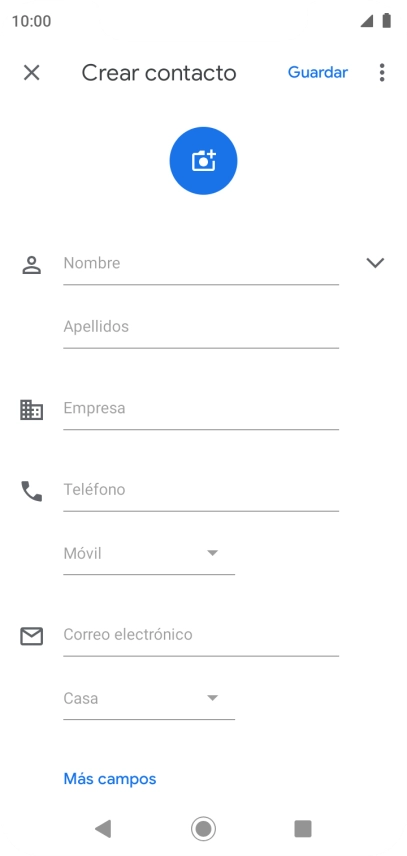
Task: Enter the Teléfono field
Action: (201, 490)
